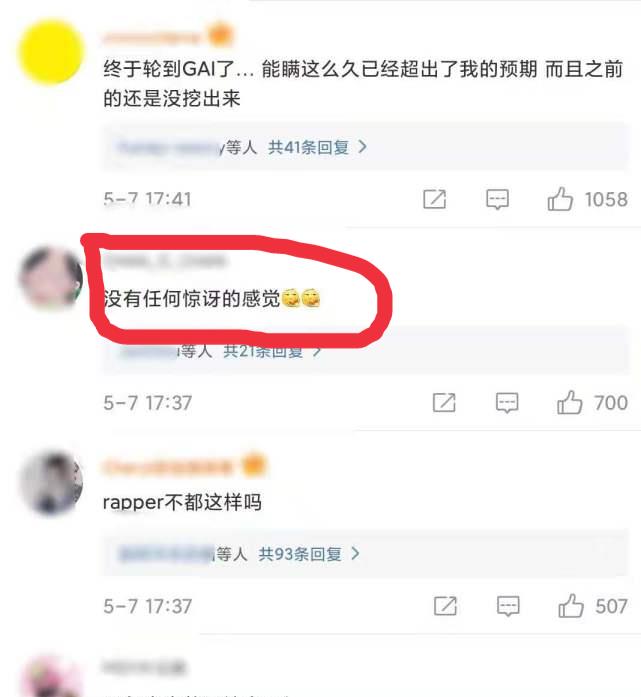View the profile of the rapper不都这样吗 commenter

tap(50, 483)
